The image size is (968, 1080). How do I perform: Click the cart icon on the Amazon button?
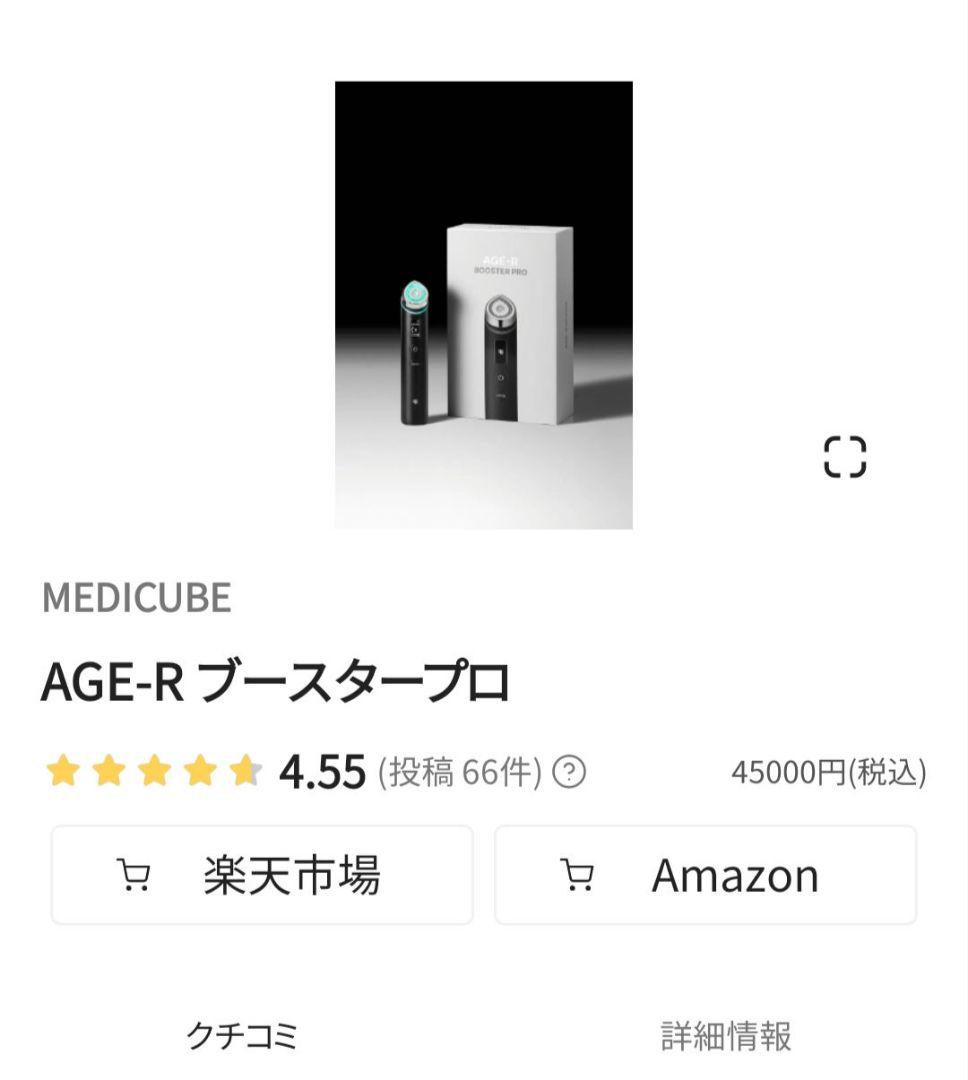pos(577,874)
